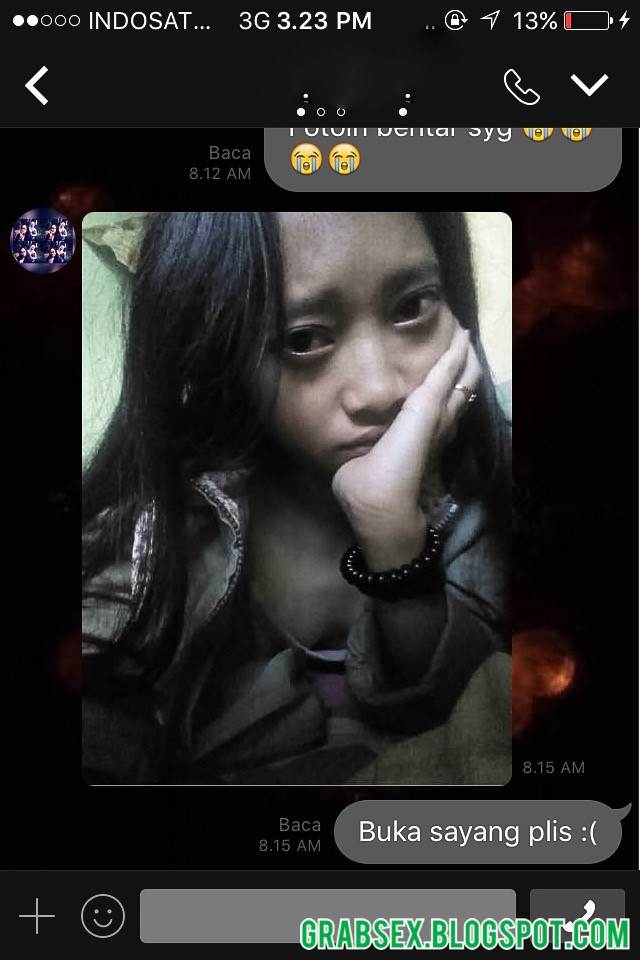Tap the message text field
The height and width of the screenshot is (960, 640).
(x=327, y=916)
